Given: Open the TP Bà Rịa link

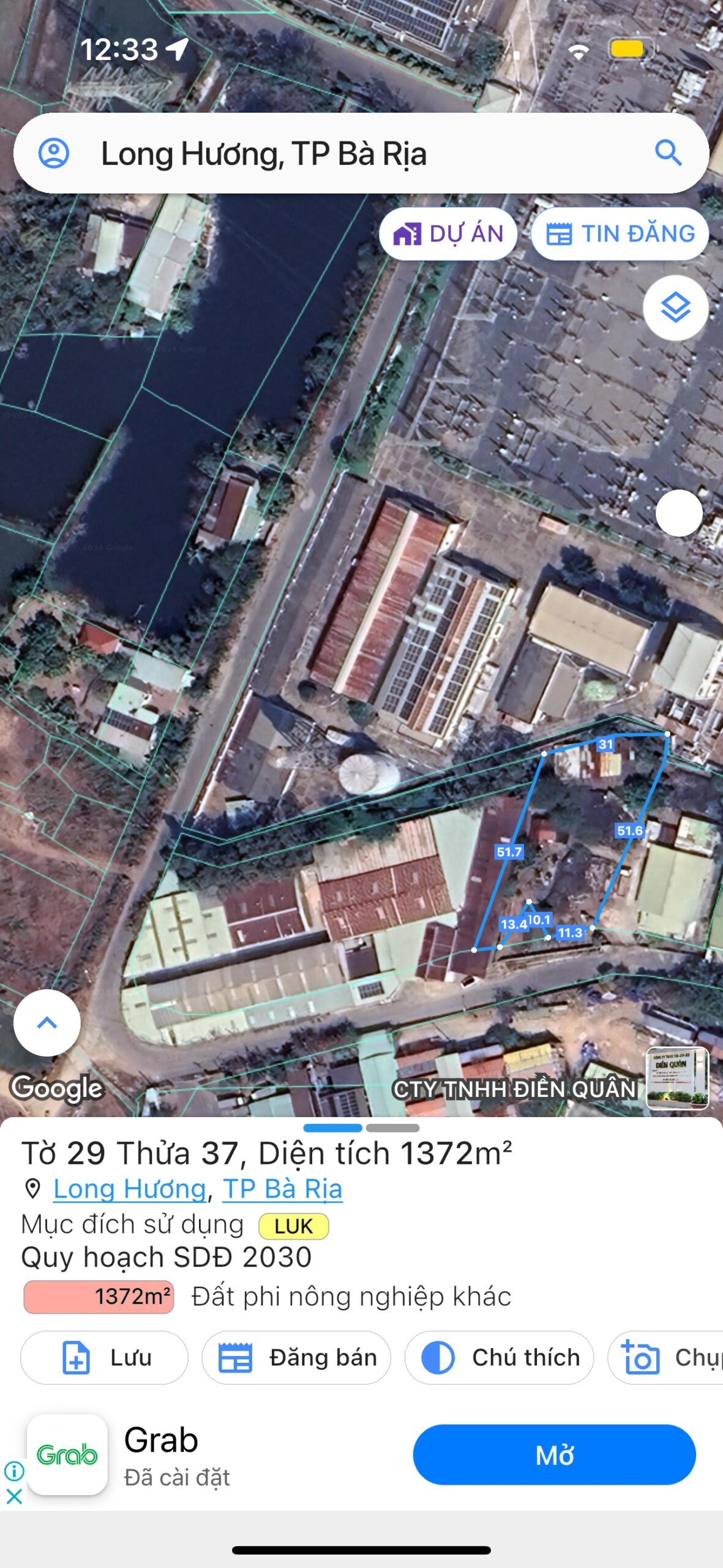Looking at the screenshot, I should (282, 1189).
